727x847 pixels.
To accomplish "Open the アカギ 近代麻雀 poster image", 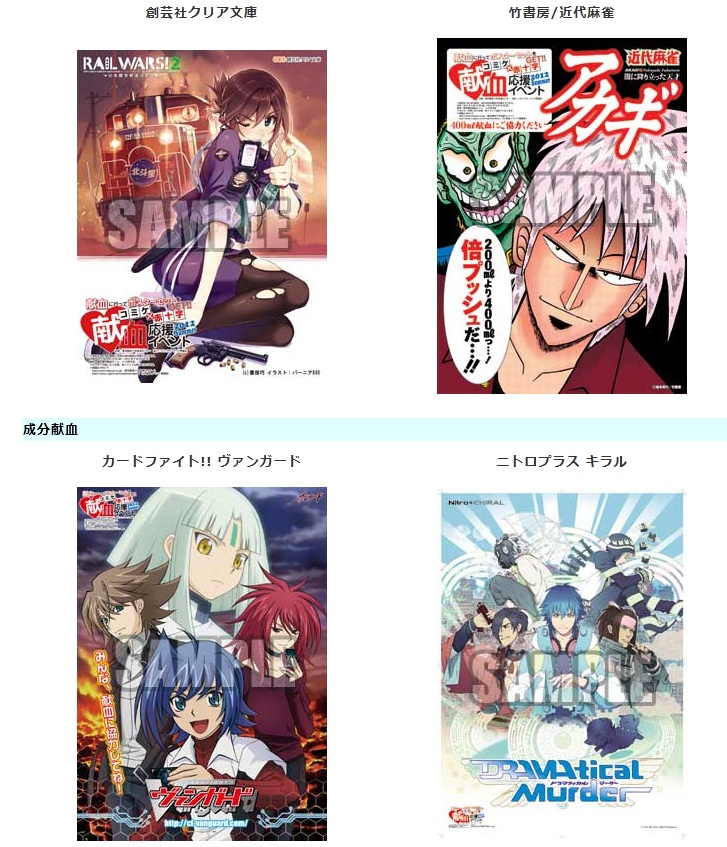I will point(561,216).
